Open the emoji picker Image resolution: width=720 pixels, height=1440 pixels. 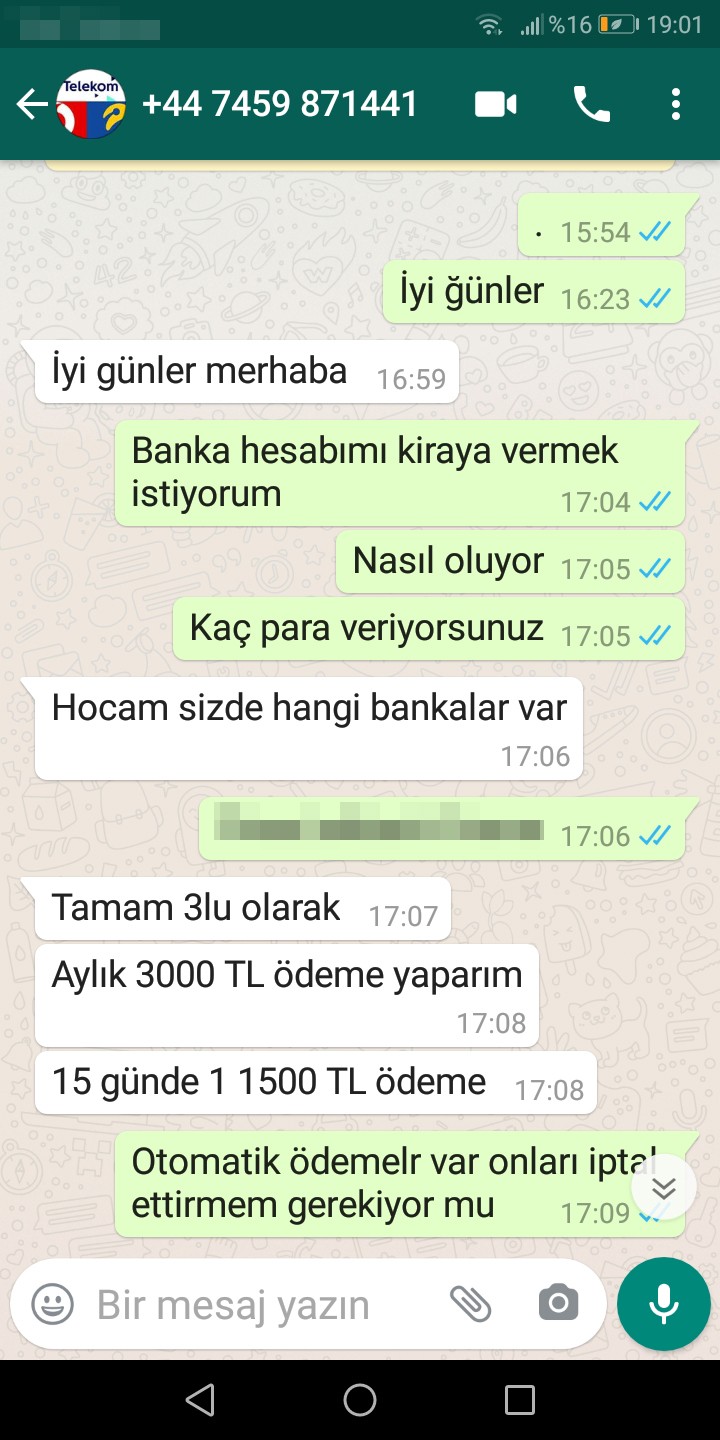tap(52, 1304)
